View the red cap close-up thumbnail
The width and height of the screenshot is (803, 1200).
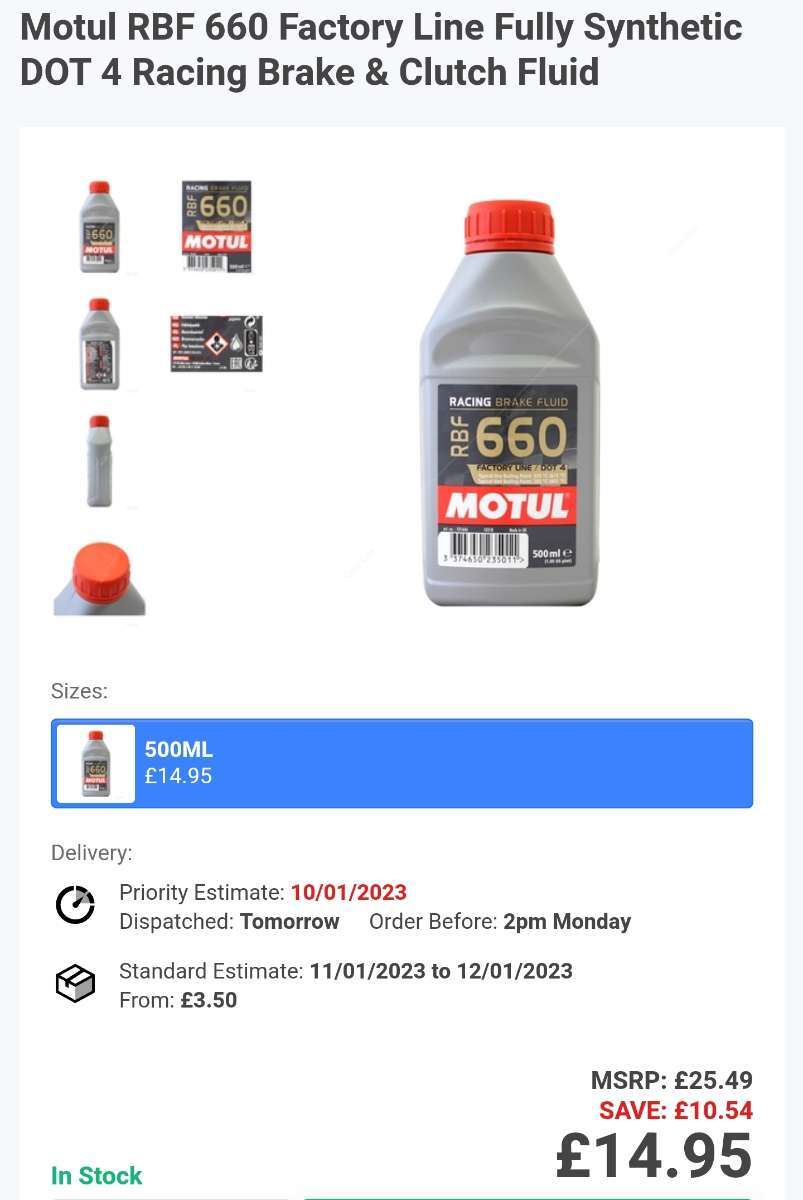pos(99,578)
